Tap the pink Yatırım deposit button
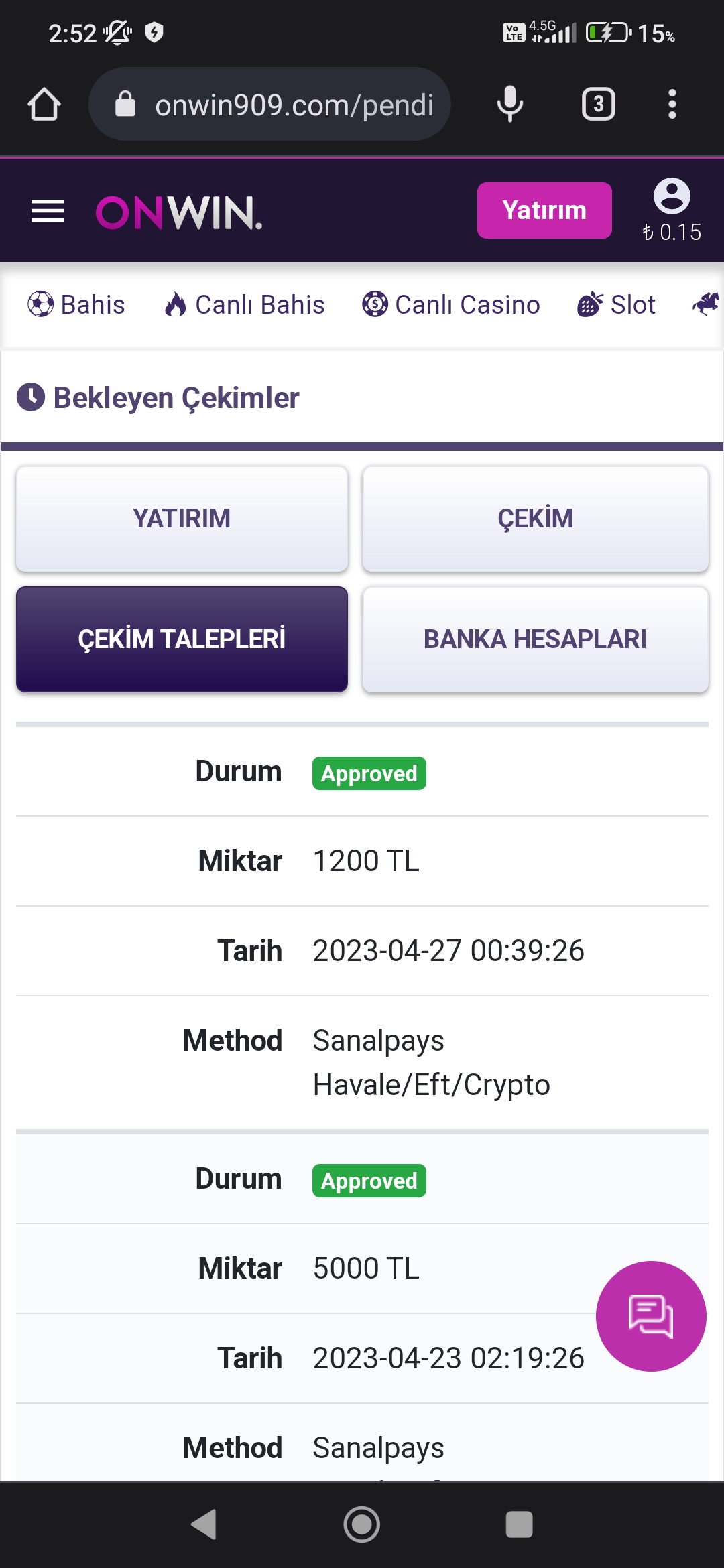724x1568 pixels. pyautogui.click(x=544, y=210)
